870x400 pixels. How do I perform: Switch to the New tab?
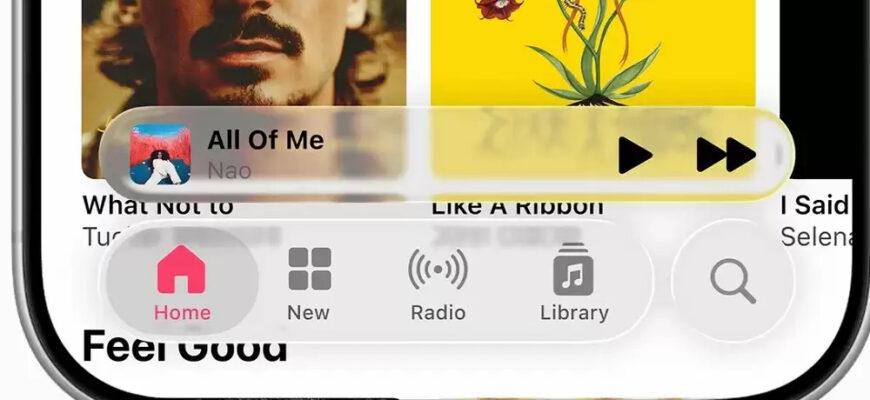pyautogui.click(x=308, y=284)
